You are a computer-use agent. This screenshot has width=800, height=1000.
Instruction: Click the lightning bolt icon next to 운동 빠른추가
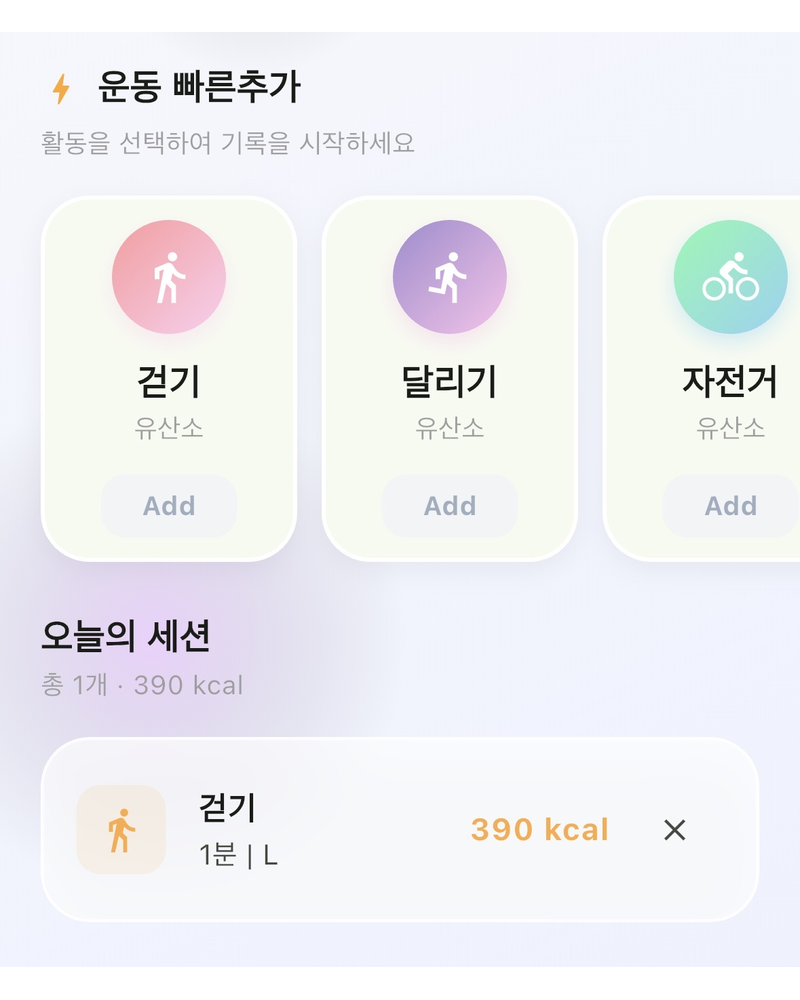[62, 86]
